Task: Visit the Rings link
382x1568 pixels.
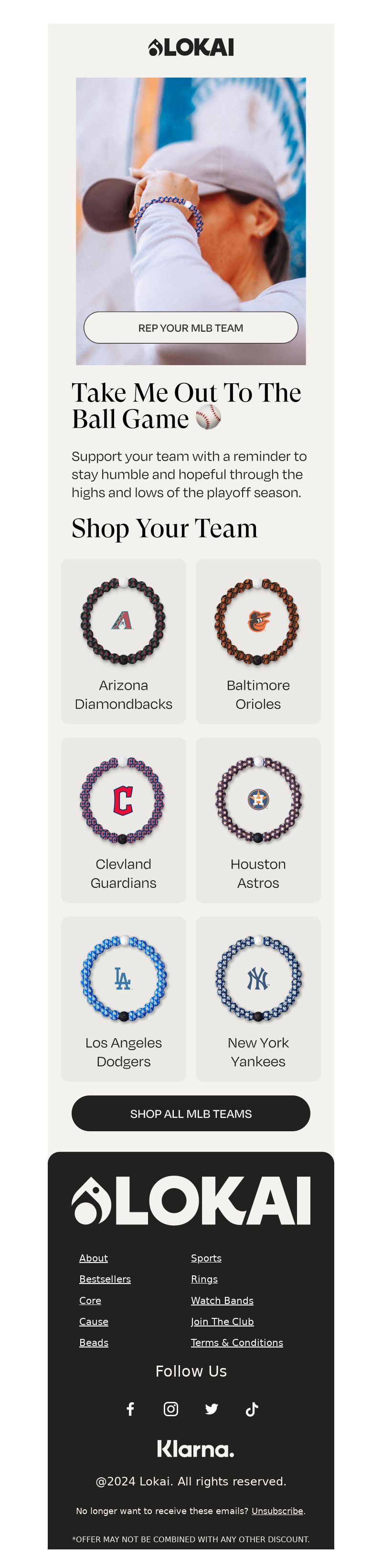Action: tap(204, 1279)
